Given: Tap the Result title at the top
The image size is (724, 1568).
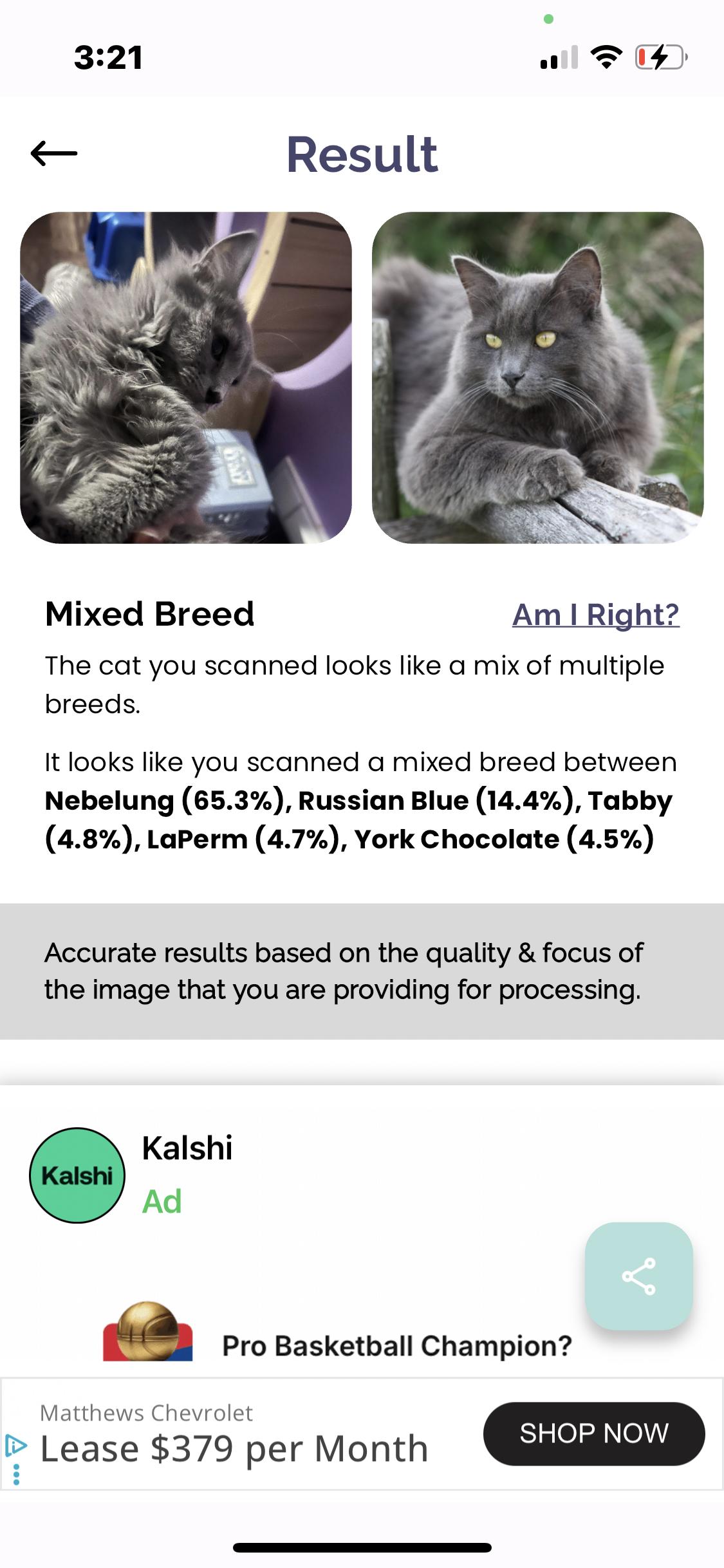Looking at the screenshot, I should coord(362,154).
